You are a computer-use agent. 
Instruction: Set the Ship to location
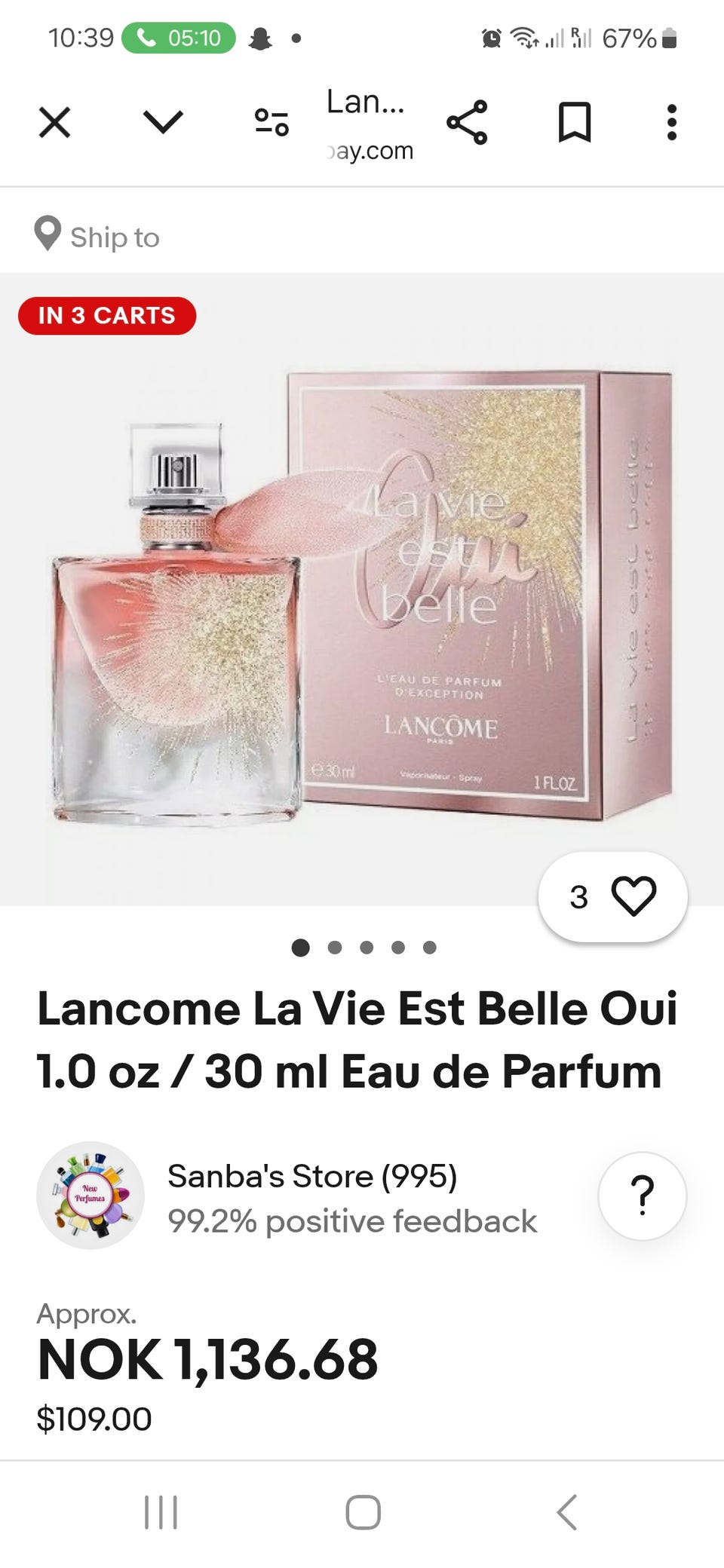click(98, 237)
